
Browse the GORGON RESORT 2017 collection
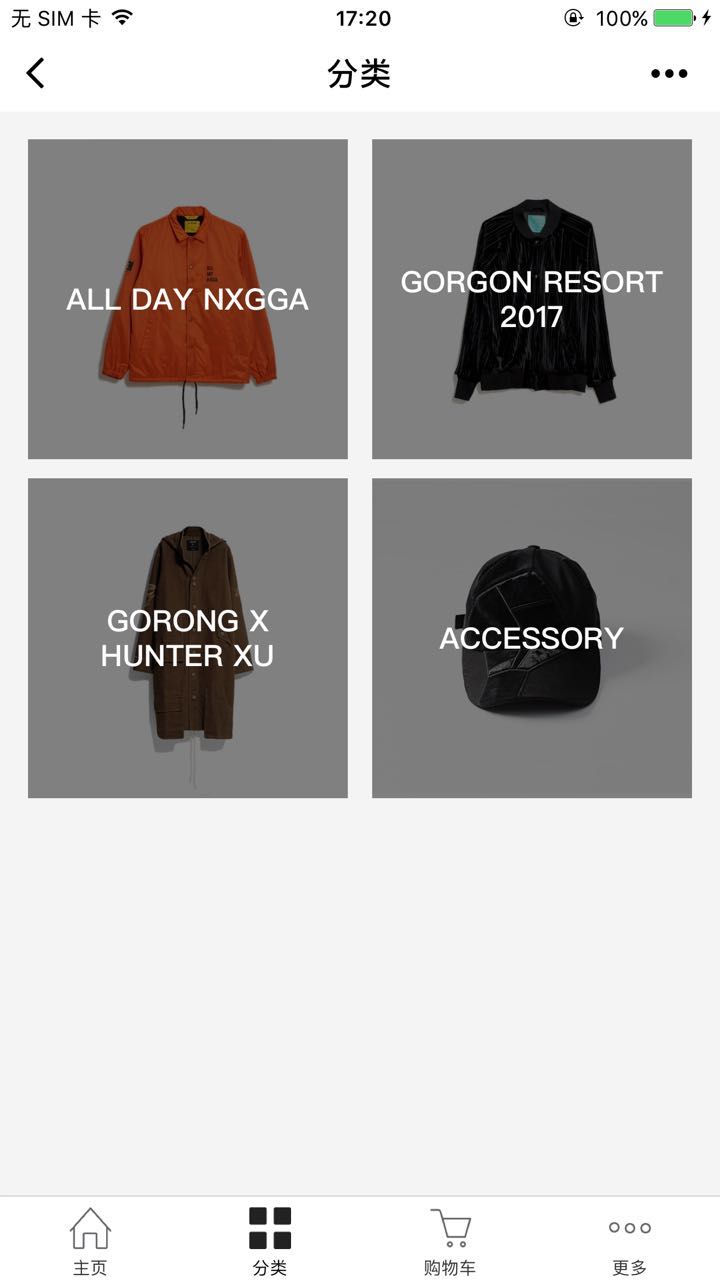532,299
